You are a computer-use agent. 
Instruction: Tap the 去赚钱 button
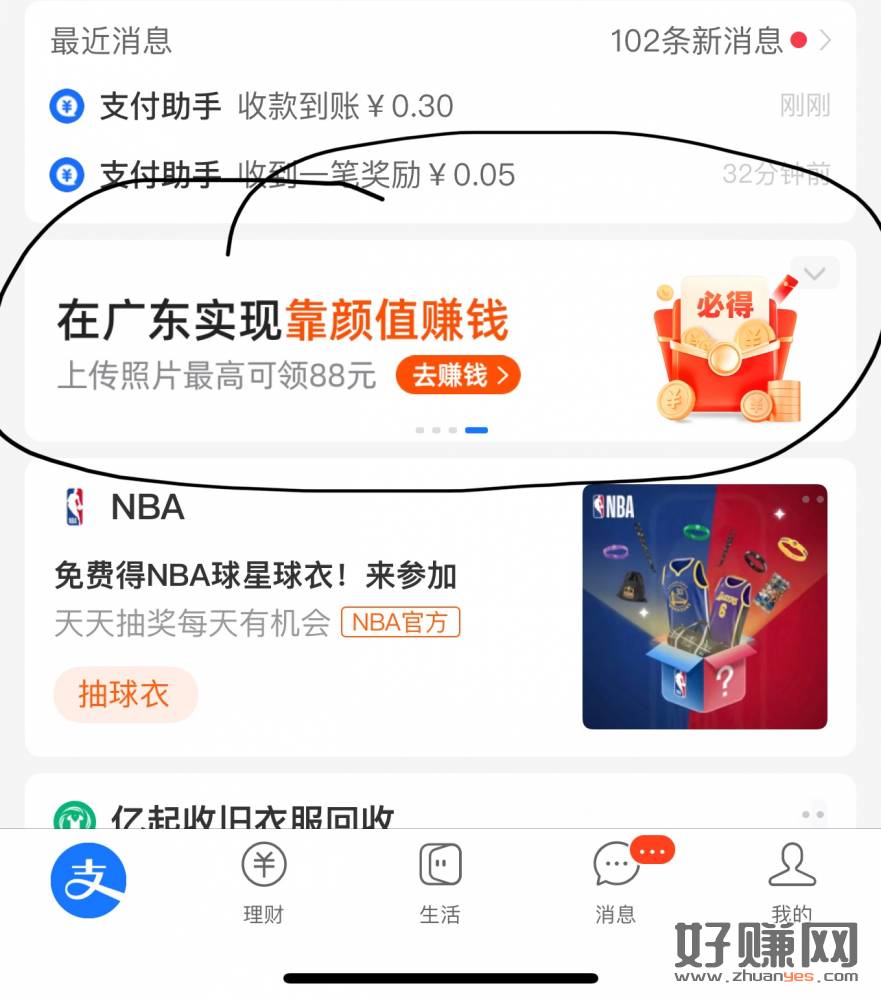pos(458,375)
